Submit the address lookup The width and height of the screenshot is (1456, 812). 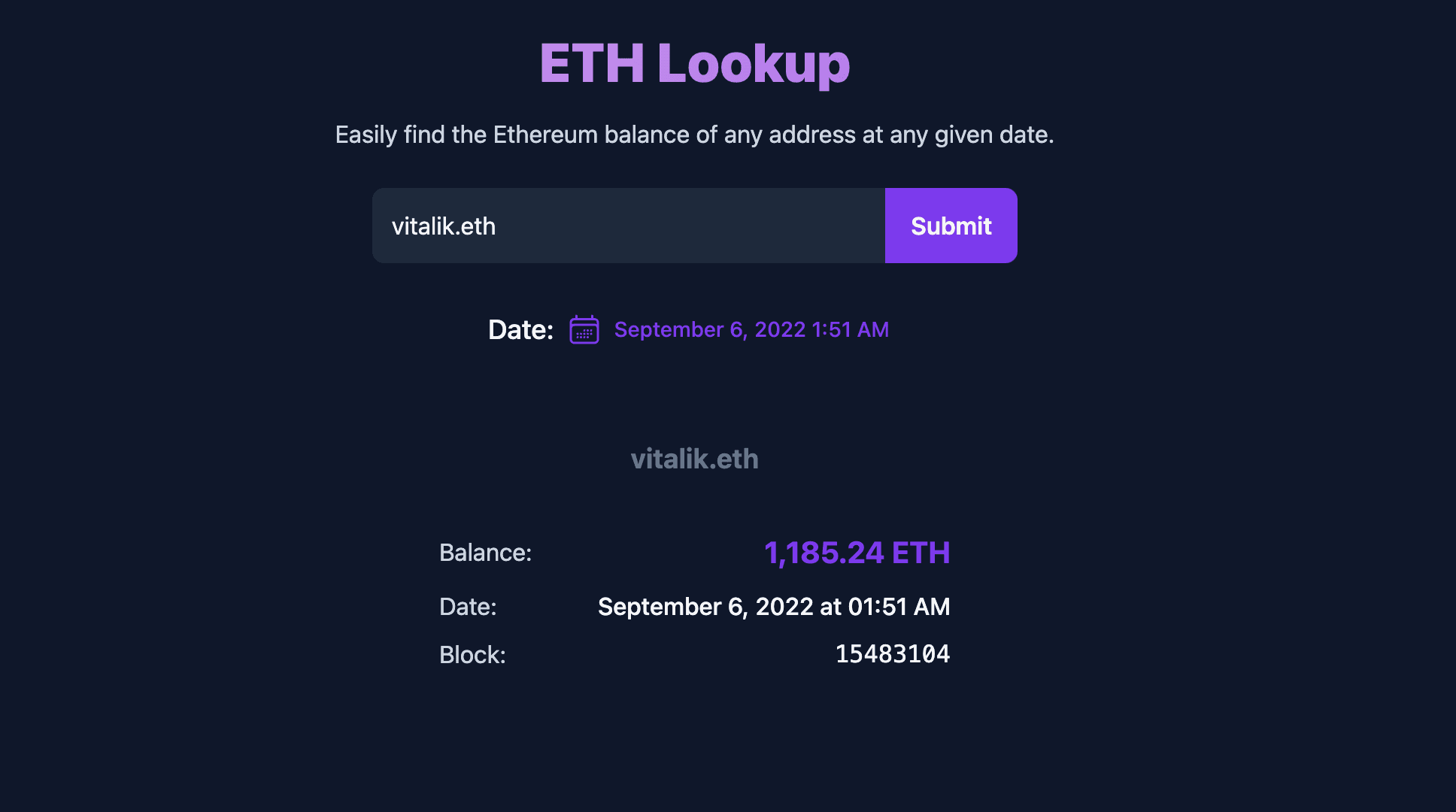click(x=951, y=226)
